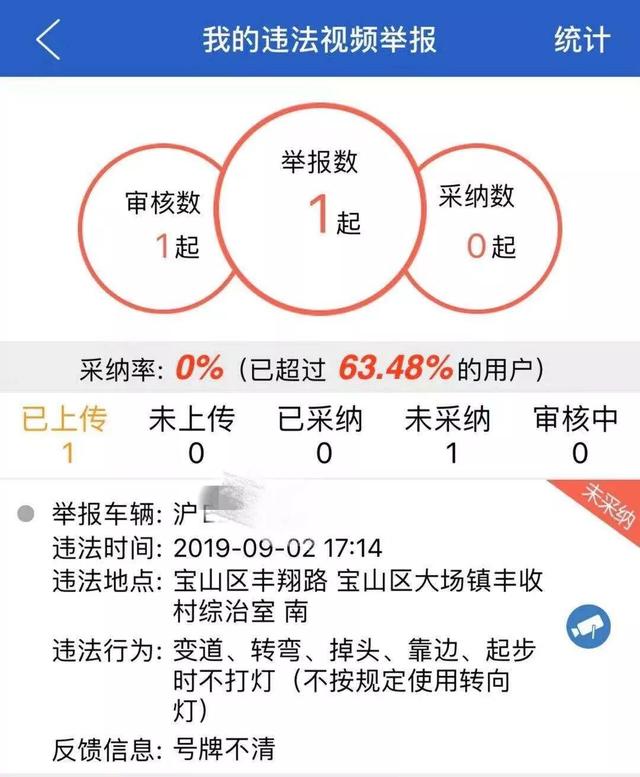Select the 已采纳 tab
This screenshot has height=777, width=640.
click(x=321, y=435)
